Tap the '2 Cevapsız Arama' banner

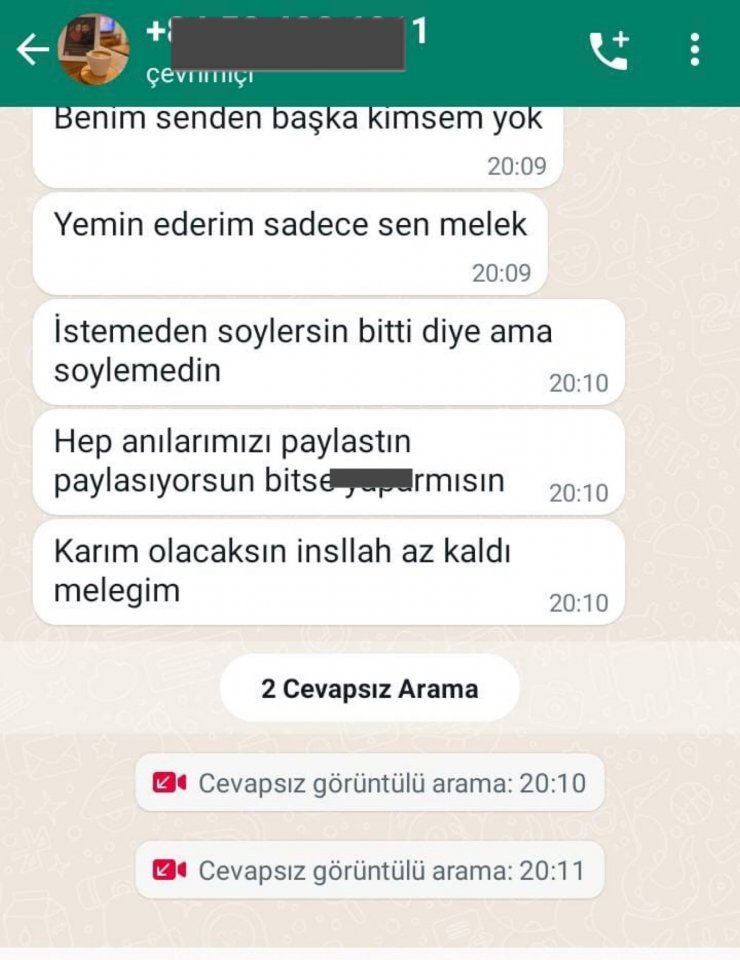coord(370,687)
